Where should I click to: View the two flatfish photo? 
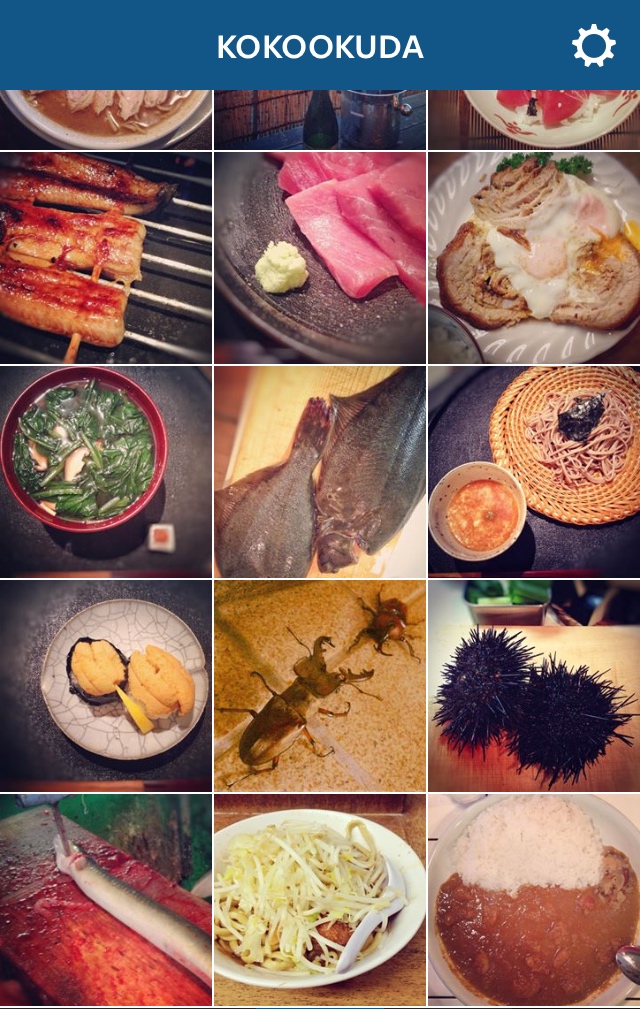pos(319,471)
